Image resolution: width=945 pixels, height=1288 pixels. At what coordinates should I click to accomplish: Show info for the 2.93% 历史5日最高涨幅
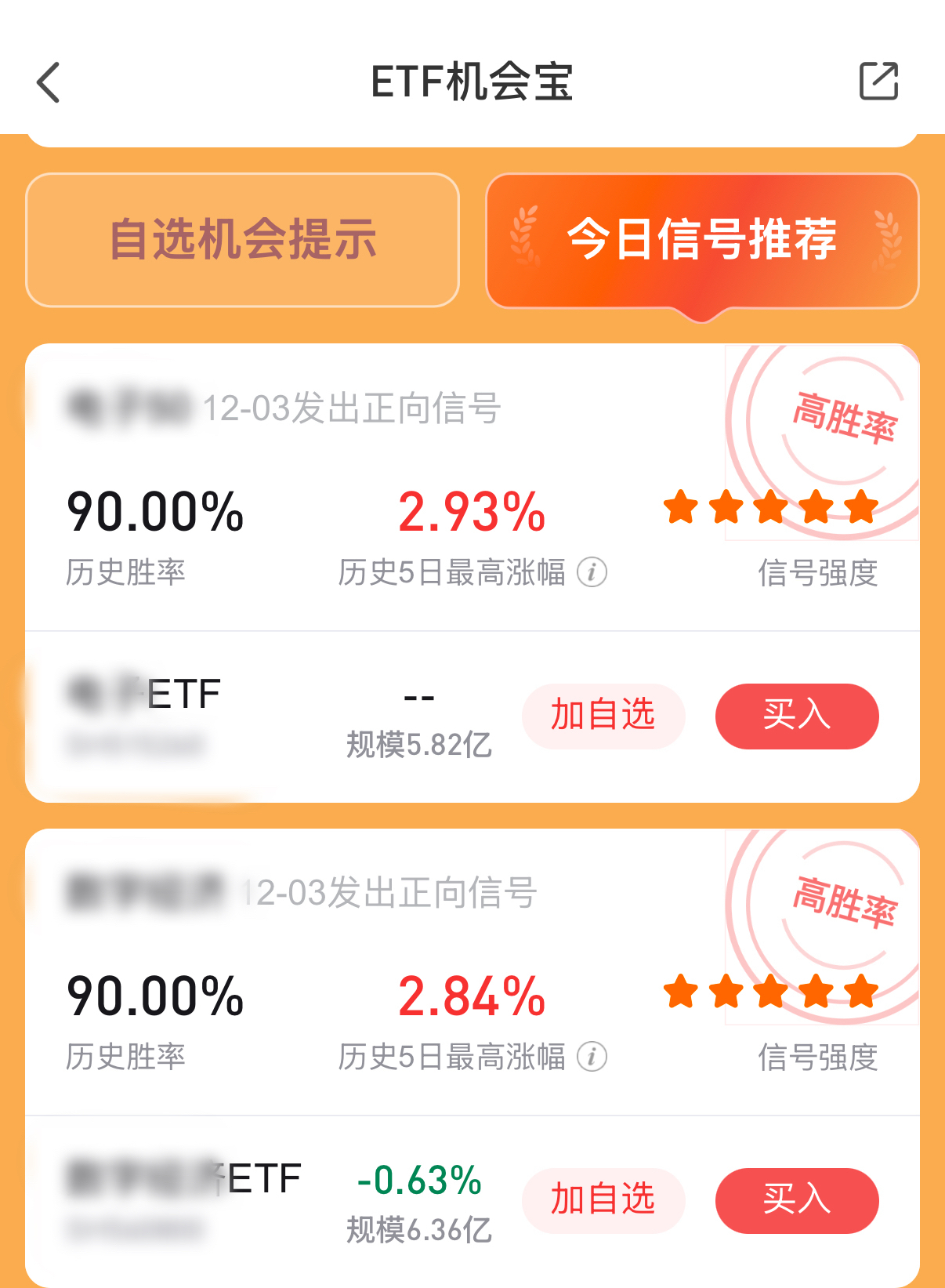(x=592, y=572)
